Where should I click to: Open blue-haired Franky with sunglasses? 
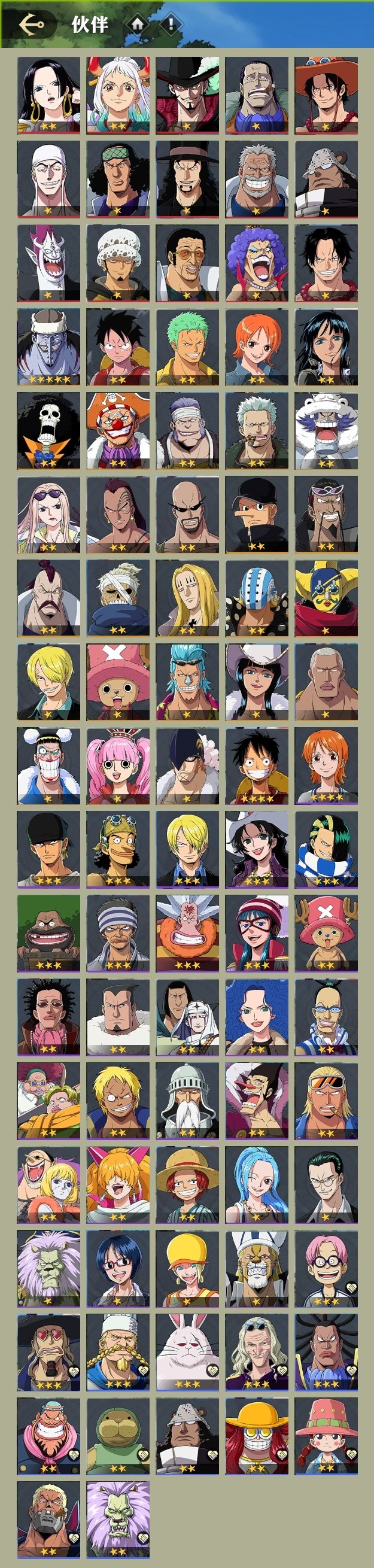click(x=187, y=682)
